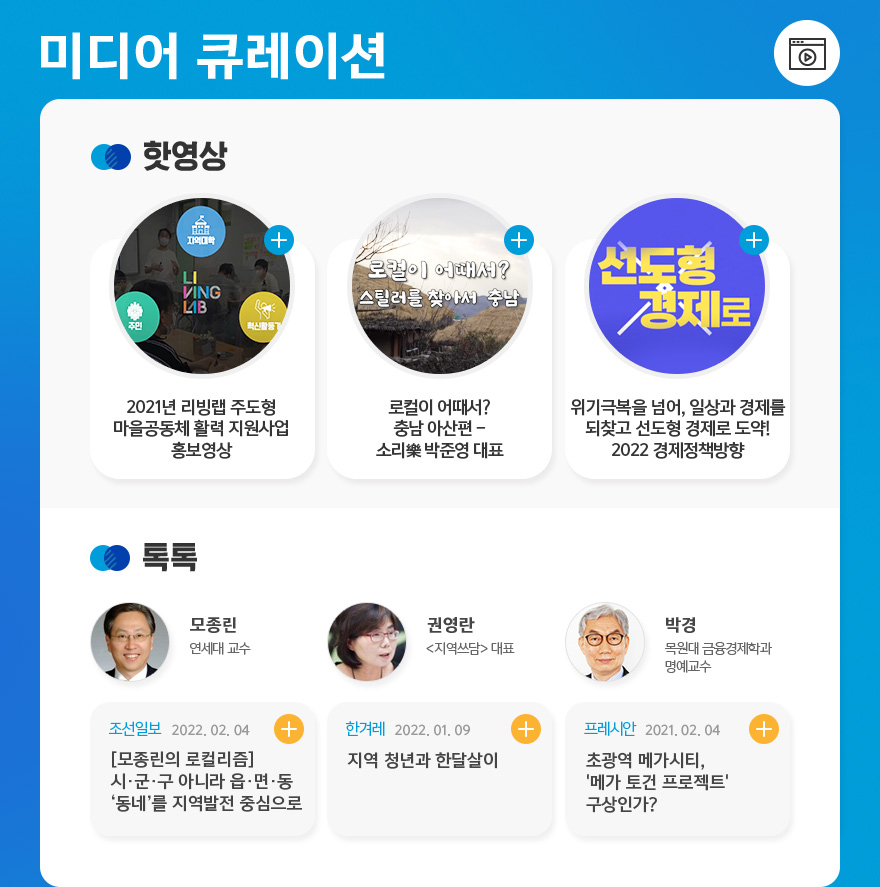Tap plus on the LIVING LAB video
Screen dimensions: 880x887
tap(279, 240)
